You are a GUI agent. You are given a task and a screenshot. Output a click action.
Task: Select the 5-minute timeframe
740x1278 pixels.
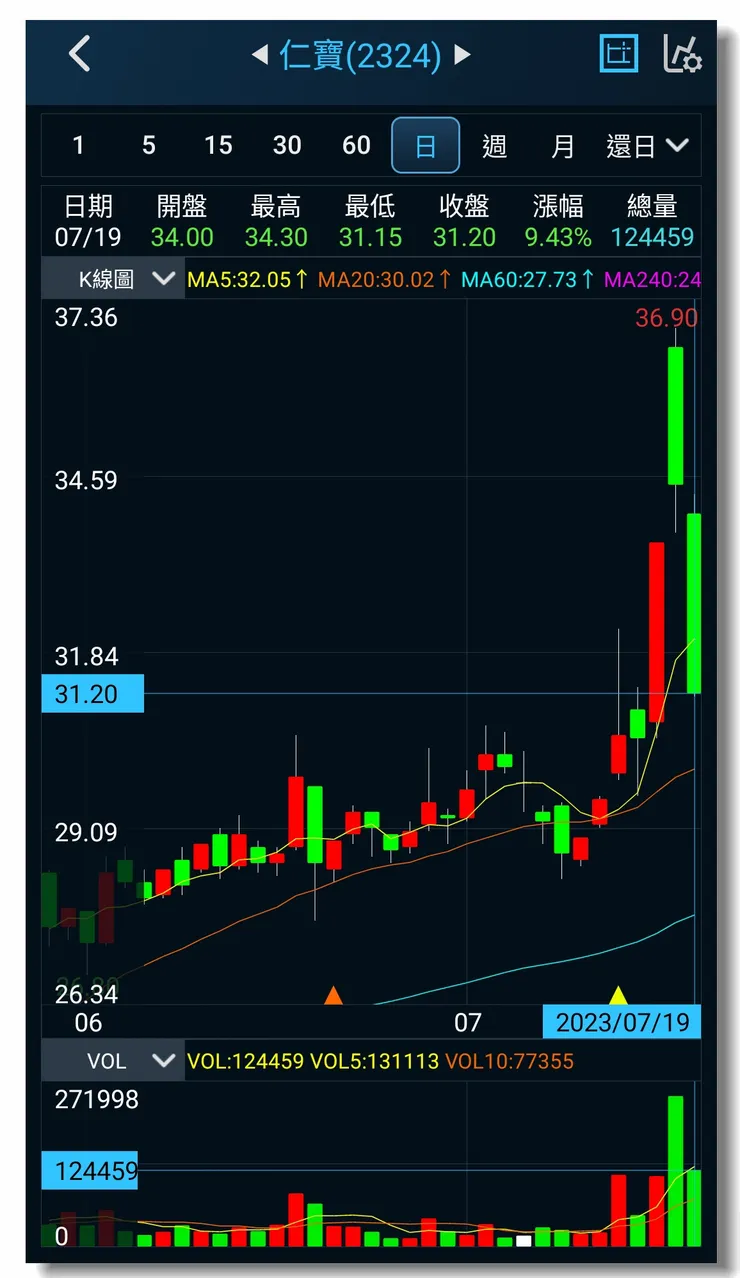(x=148, y=146)
